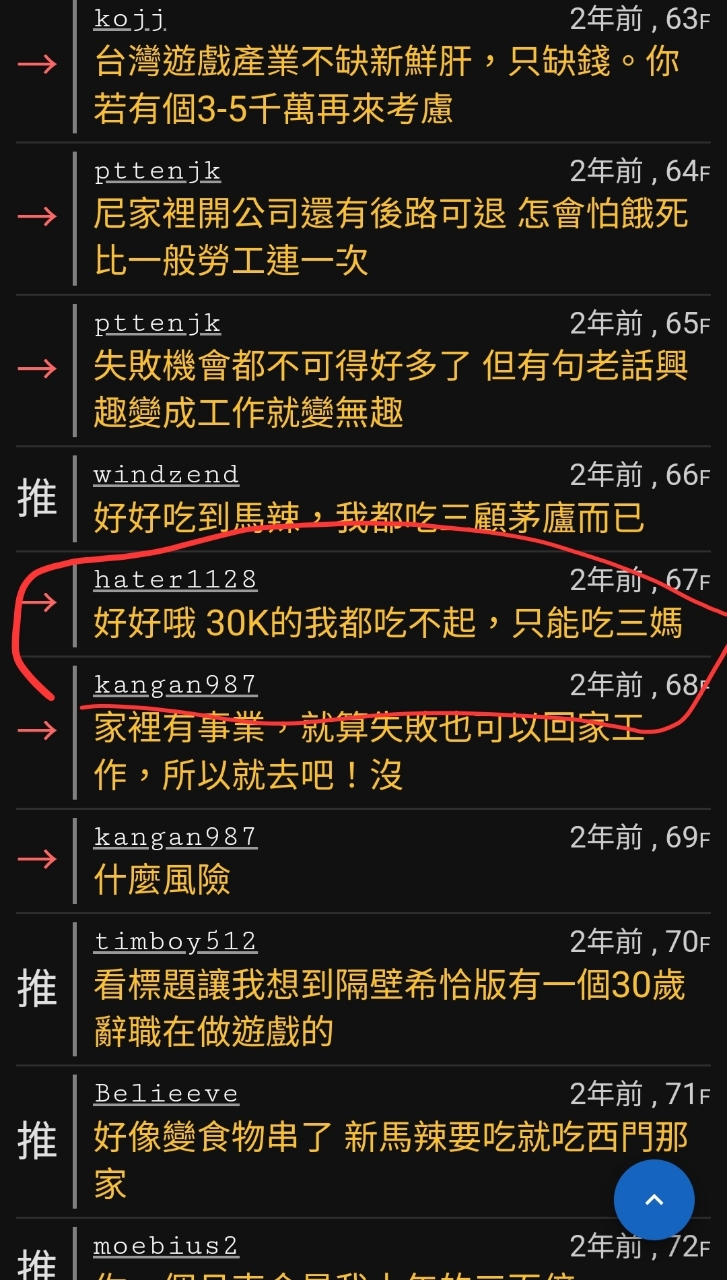The height and width of the screenshot is (1280, 727).
Task: Open moebius2's username link
Action: (166, 1246)
